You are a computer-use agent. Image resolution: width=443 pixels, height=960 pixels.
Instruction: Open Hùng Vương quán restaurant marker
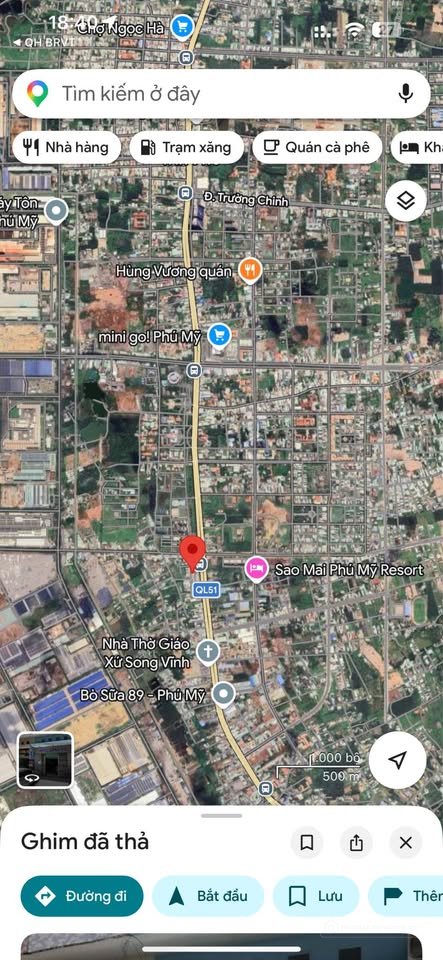tap(250, 270)
